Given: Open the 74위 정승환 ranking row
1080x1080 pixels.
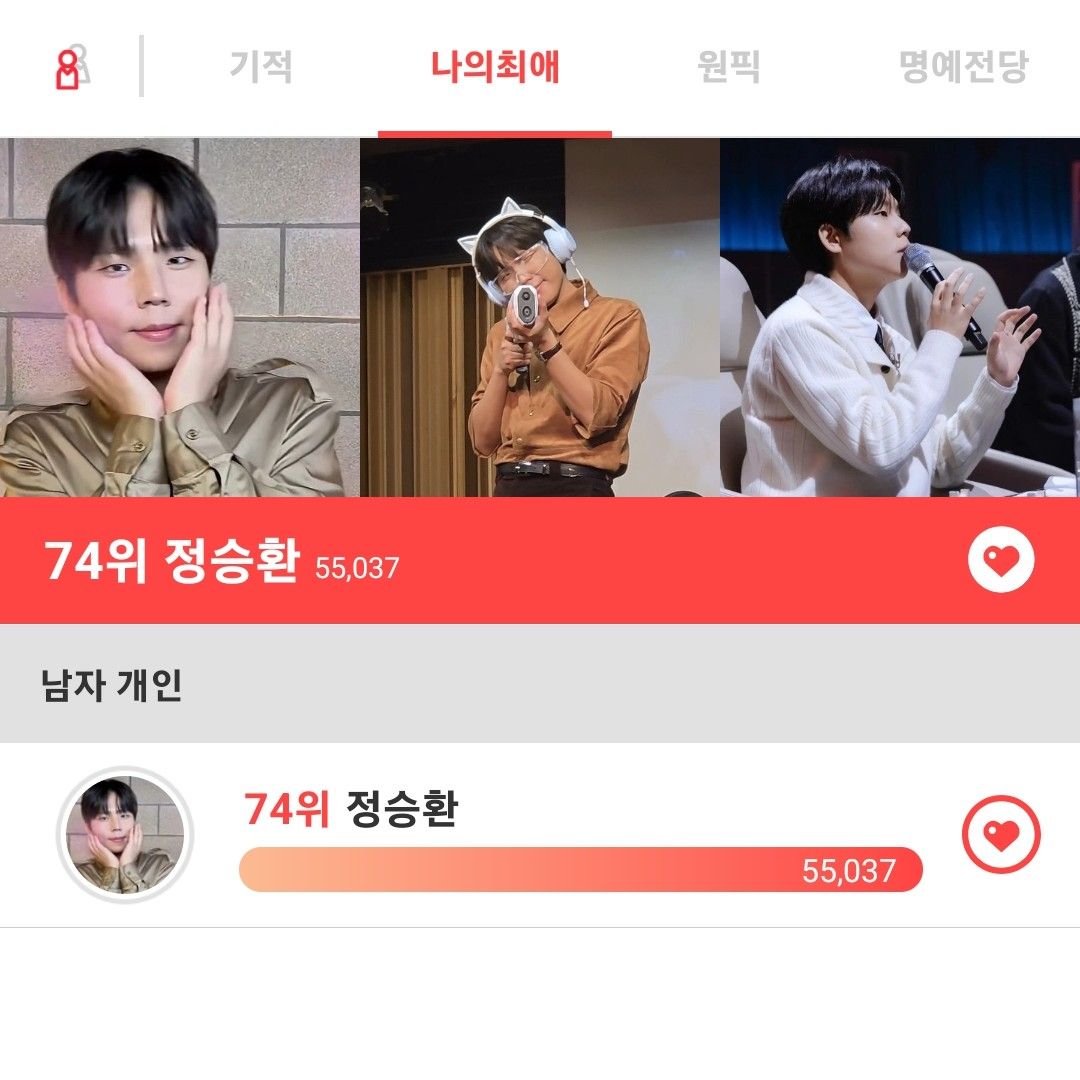Looking at the screenshot, I should click(x=580, y=810).
